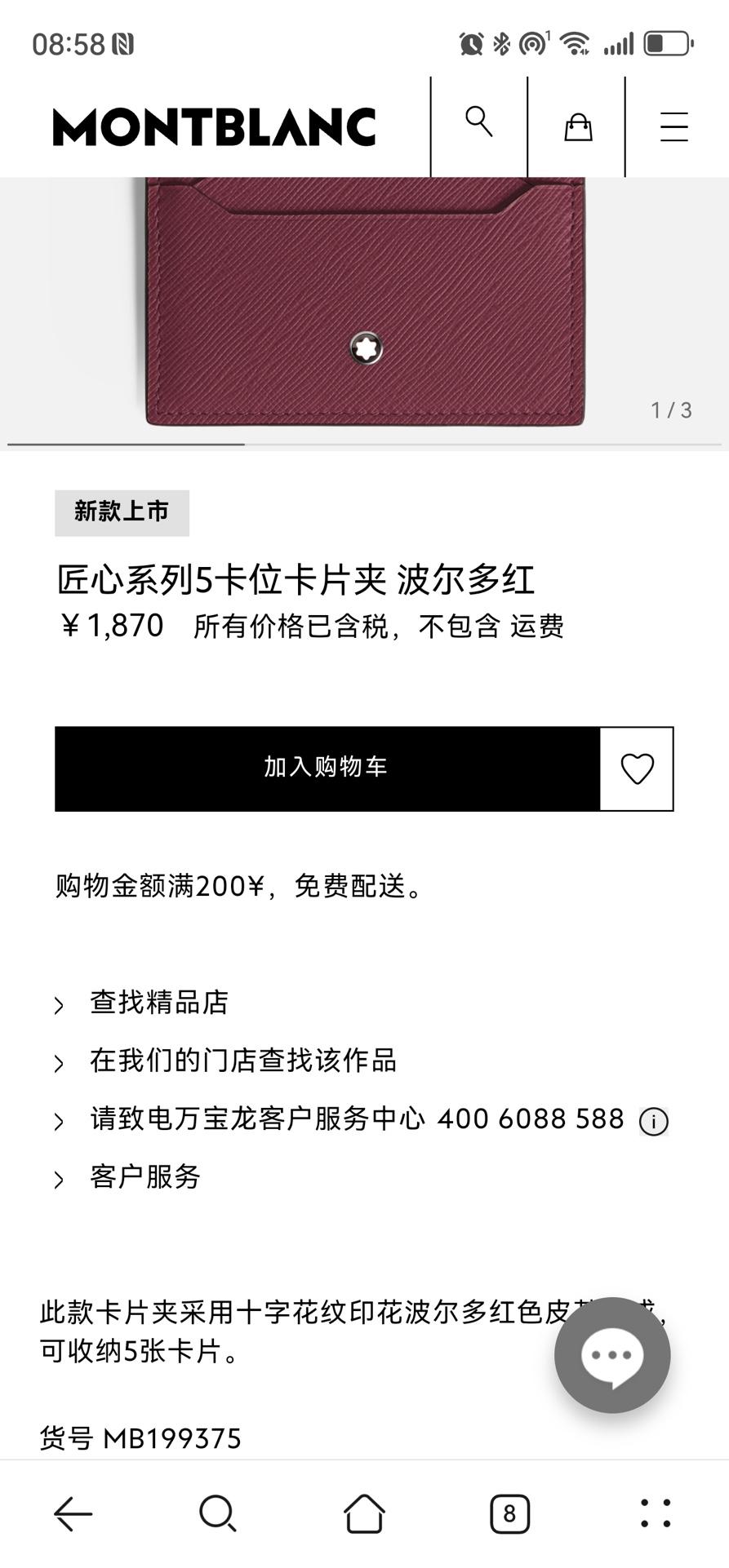Image resolution: width=729 pixels, height=1568 pixels.
Task: Open the browser's four-dot menu
Action: pyautogui.click(x=656, y=1514)
